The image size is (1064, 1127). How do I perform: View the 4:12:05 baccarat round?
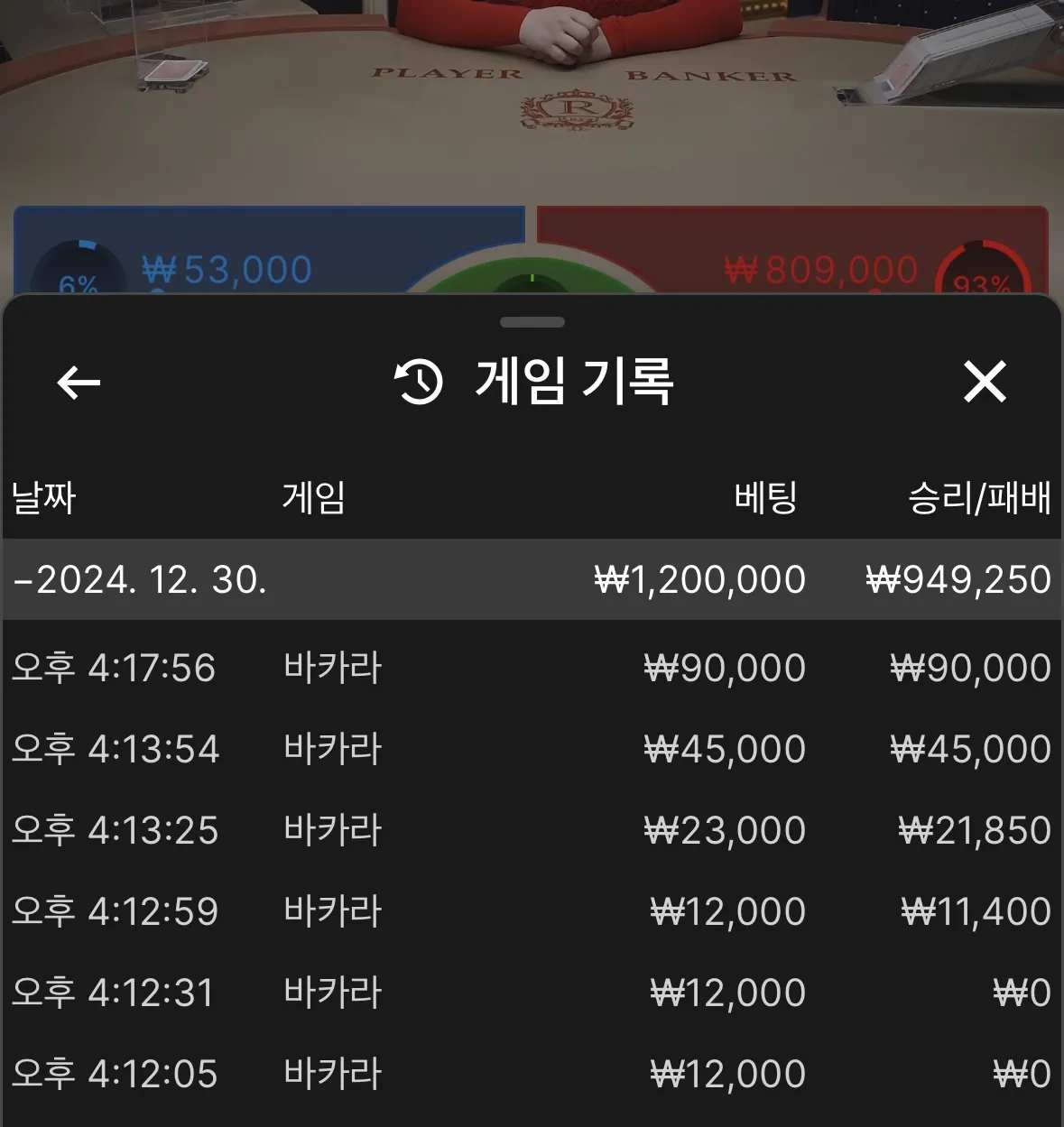531,1074
